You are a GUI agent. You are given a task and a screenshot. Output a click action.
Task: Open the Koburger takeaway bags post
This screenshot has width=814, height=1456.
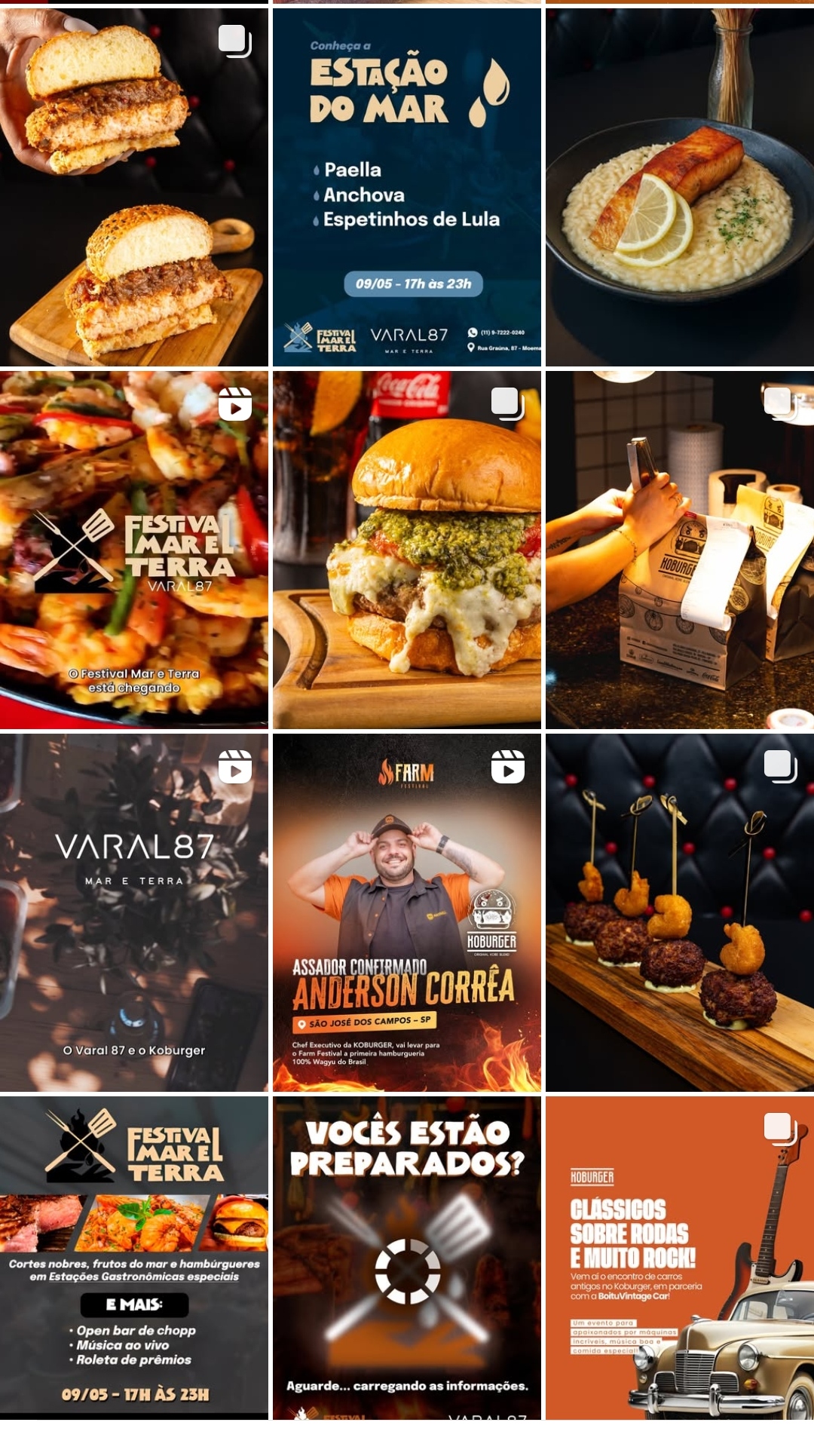coord(680,549)
